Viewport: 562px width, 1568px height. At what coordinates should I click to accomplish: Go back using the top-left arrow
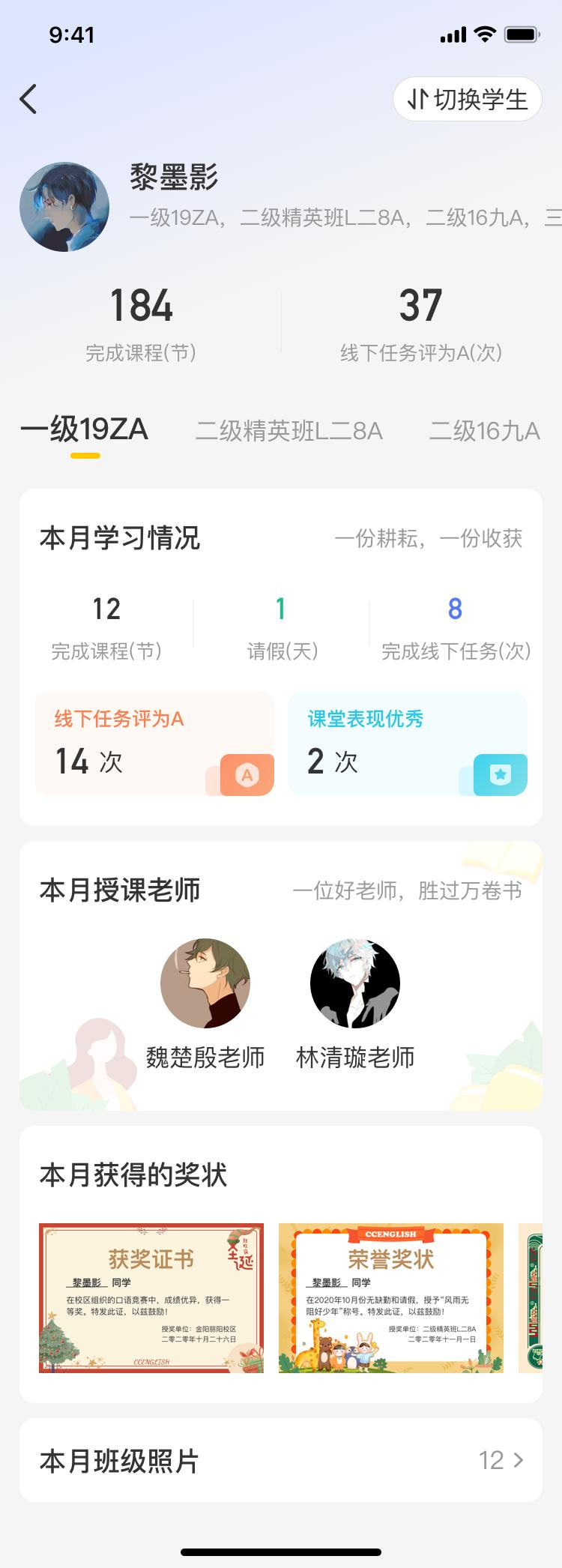tap(28, 99)
